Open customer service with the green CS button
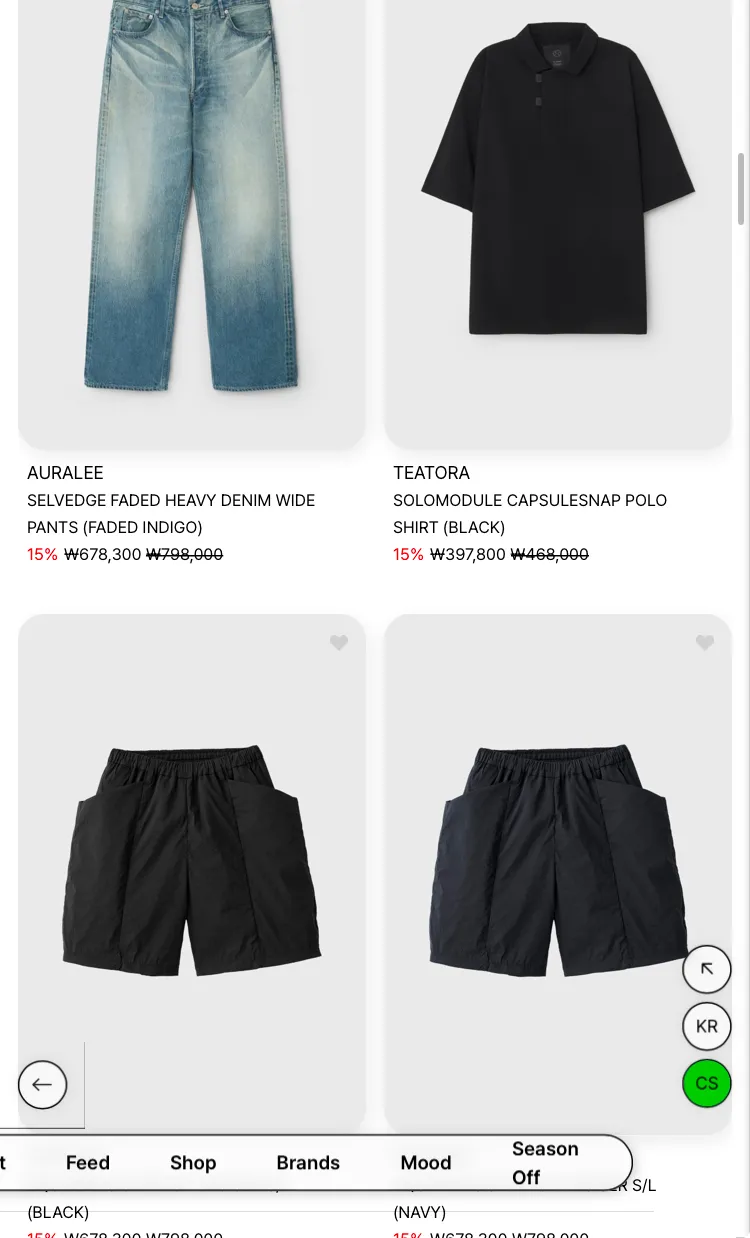Image resolution: width=750 pixels, height=1238 pixels. pyautogui.click(x=707, y=1083)
